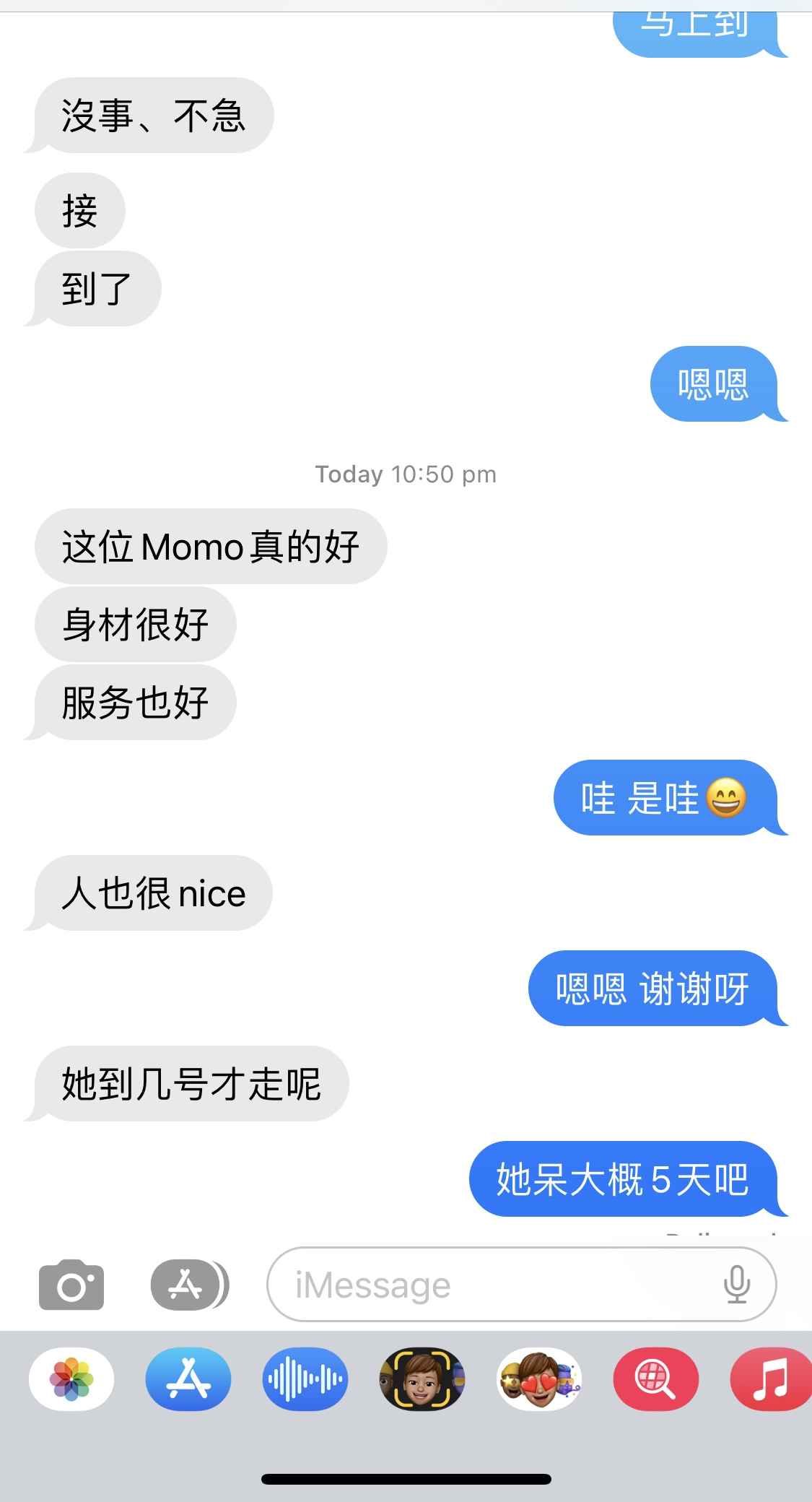Open the Memoji stickers app
The height and width of the screenshot is (1502, 812).
pyautogui.click(x=539, y=1379)
